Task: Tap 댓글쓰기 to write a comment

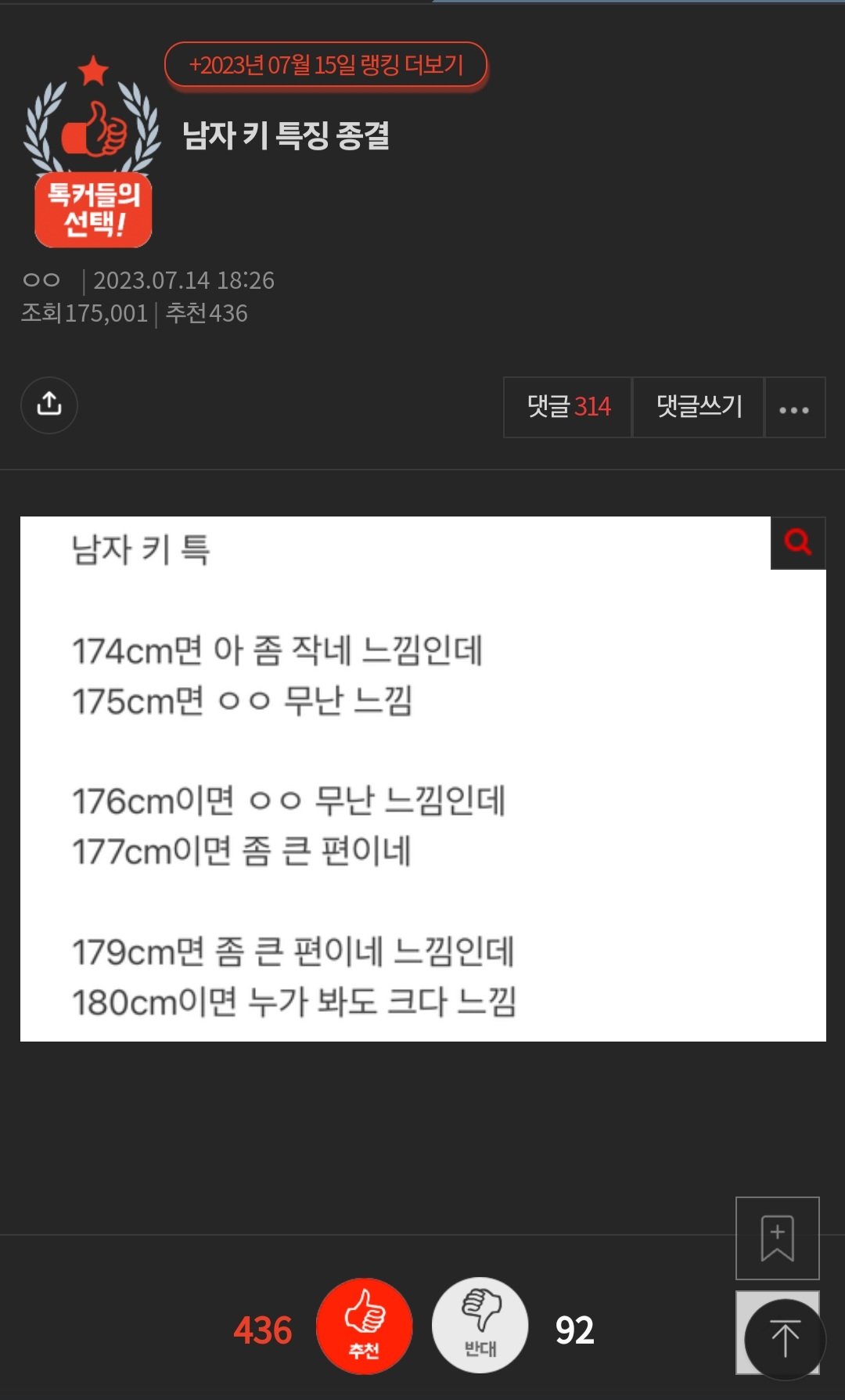Action: pos(698,407)
